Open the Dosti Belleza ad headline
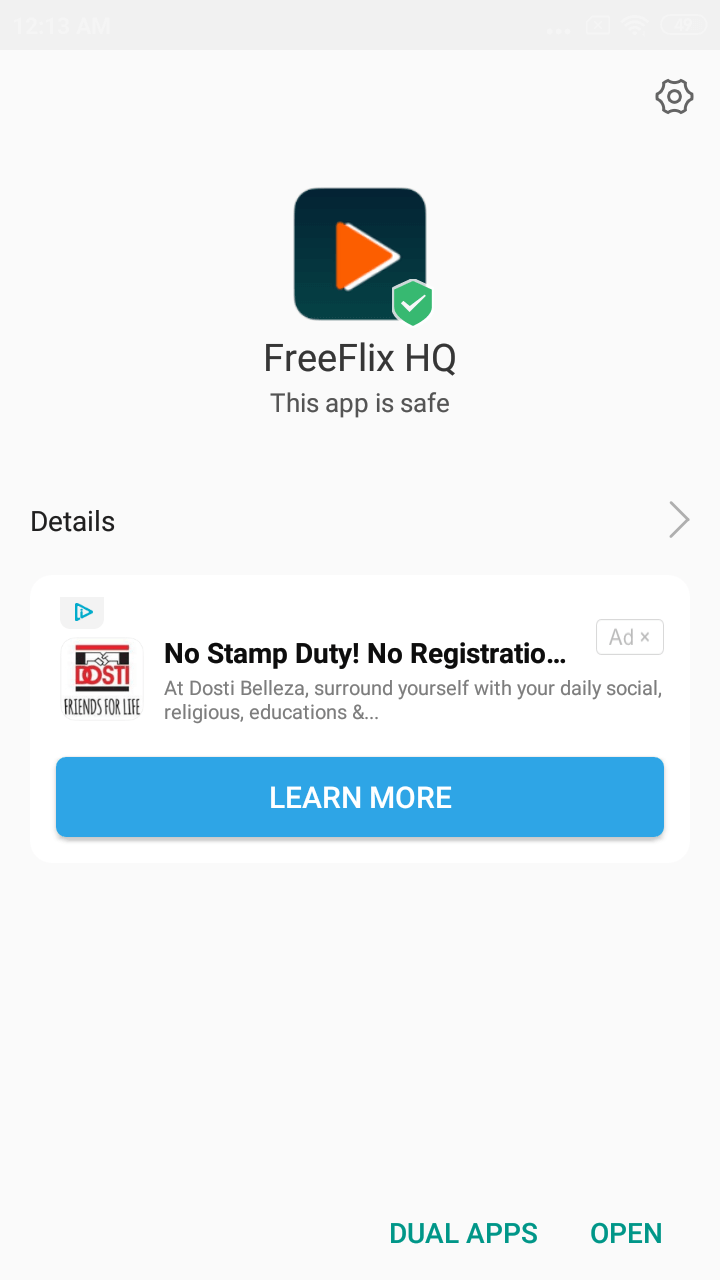This screenshot has height=1280, width=720. pyautogui.click(x=365, y=654)
